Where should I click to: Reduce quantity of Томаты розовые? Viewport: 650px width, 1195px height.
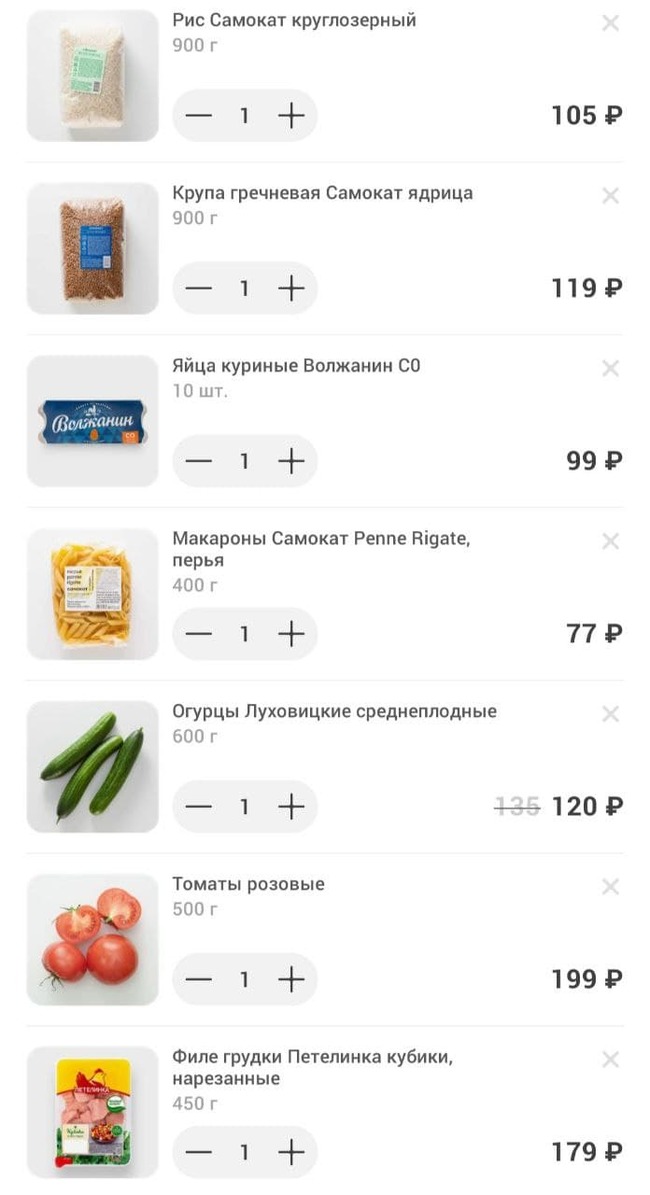(199, 980)
